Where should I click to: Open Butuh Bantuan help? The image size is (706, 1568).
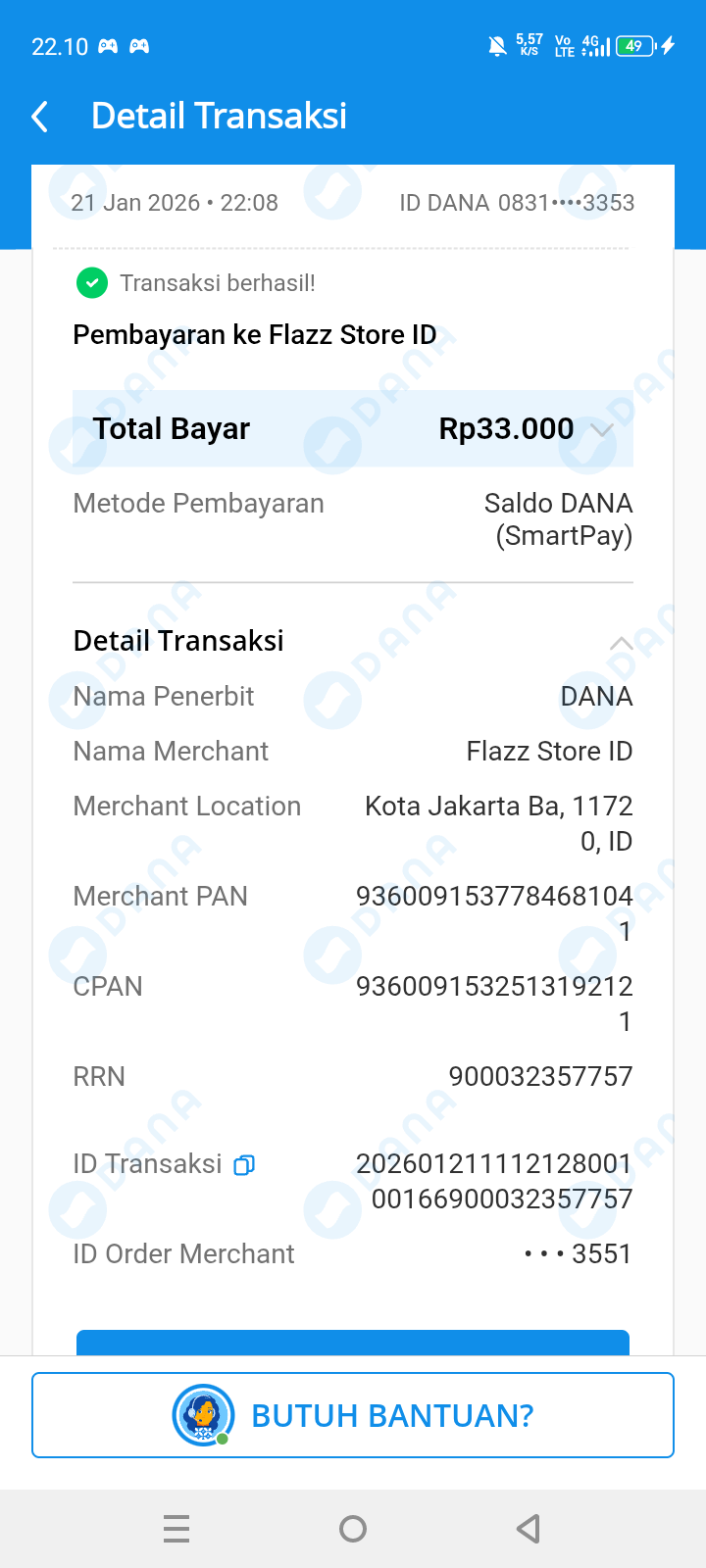pyautogui.click(x=353, y=1415)
